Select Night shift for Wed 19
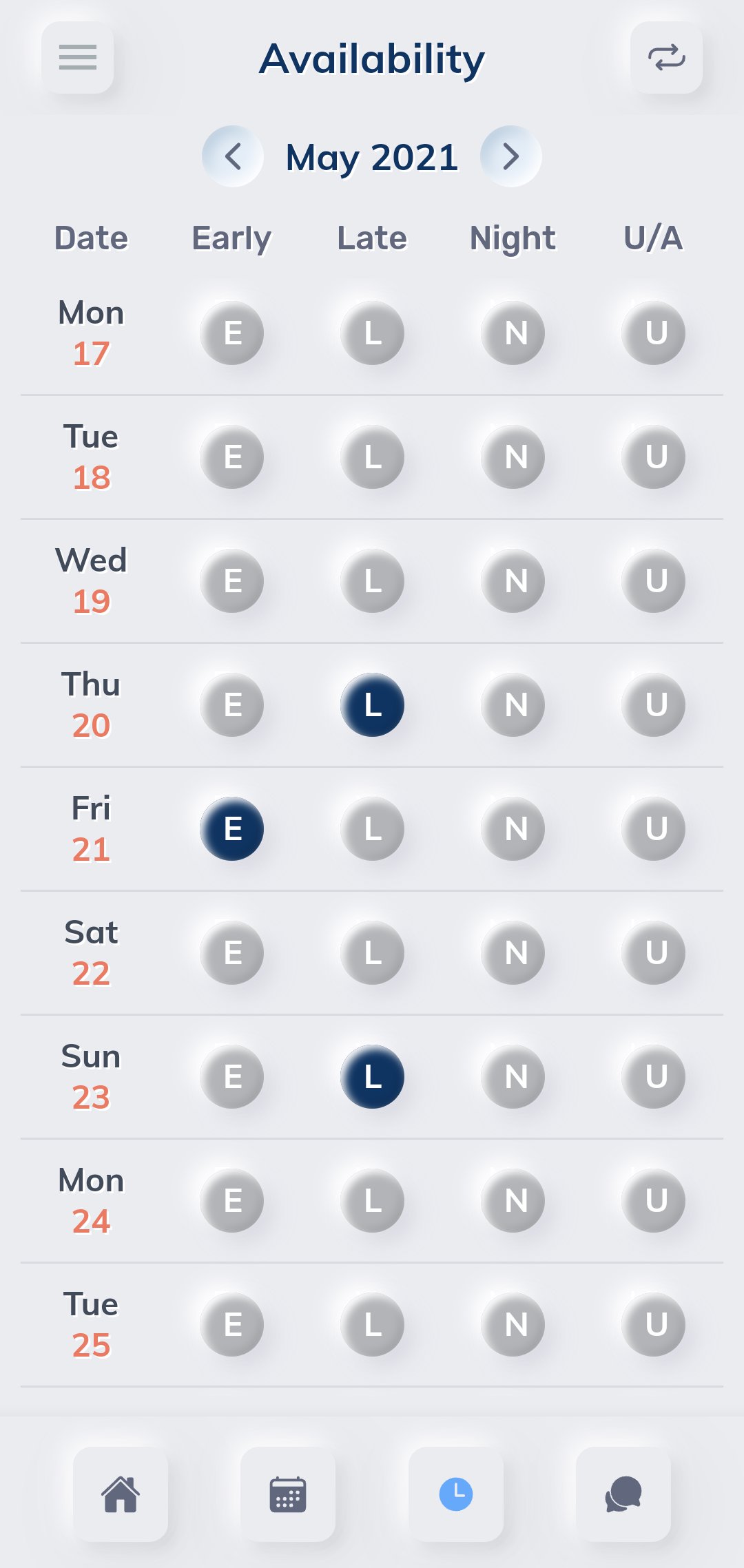744x1568 pixels. tap(513, 581)
